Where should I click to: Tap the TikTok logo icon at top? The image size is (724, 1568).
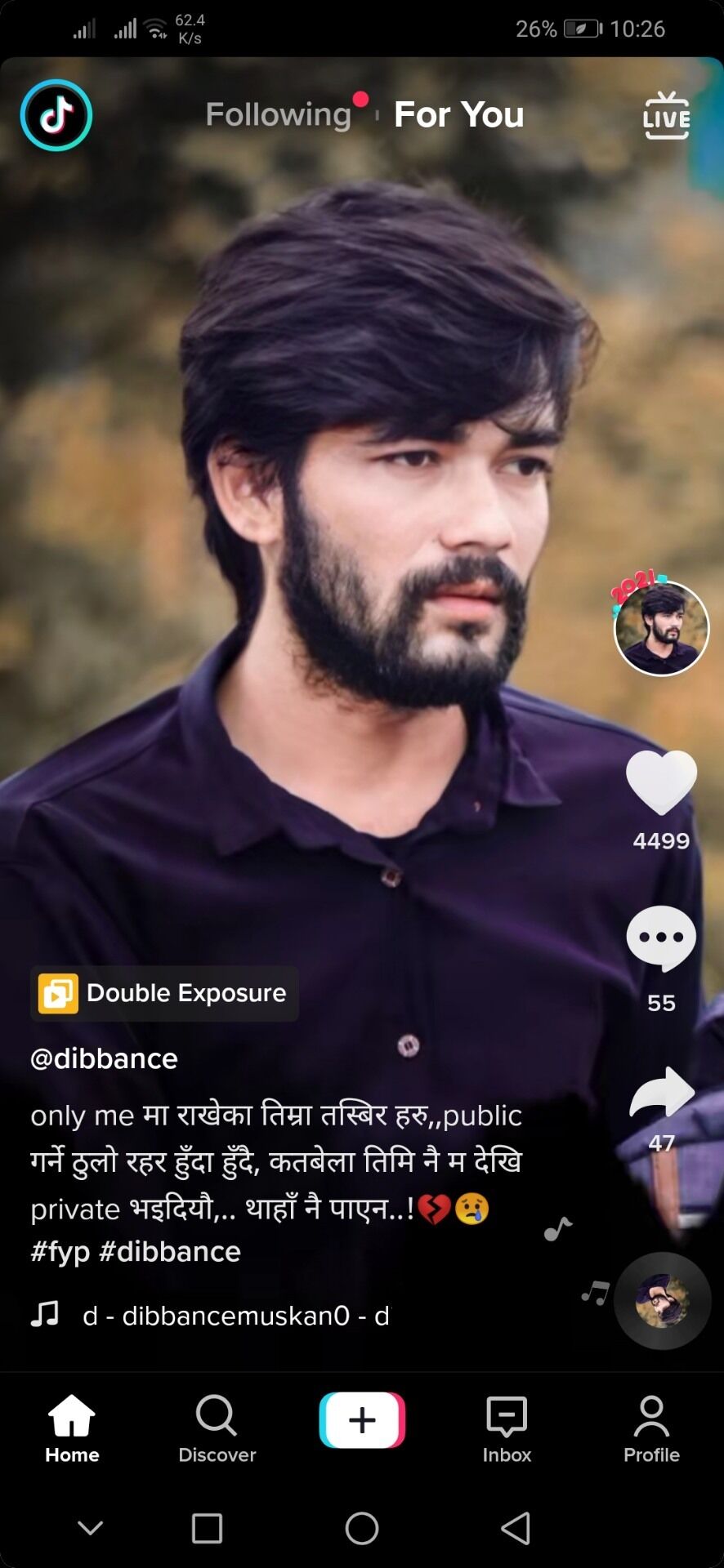click(56, 115)
